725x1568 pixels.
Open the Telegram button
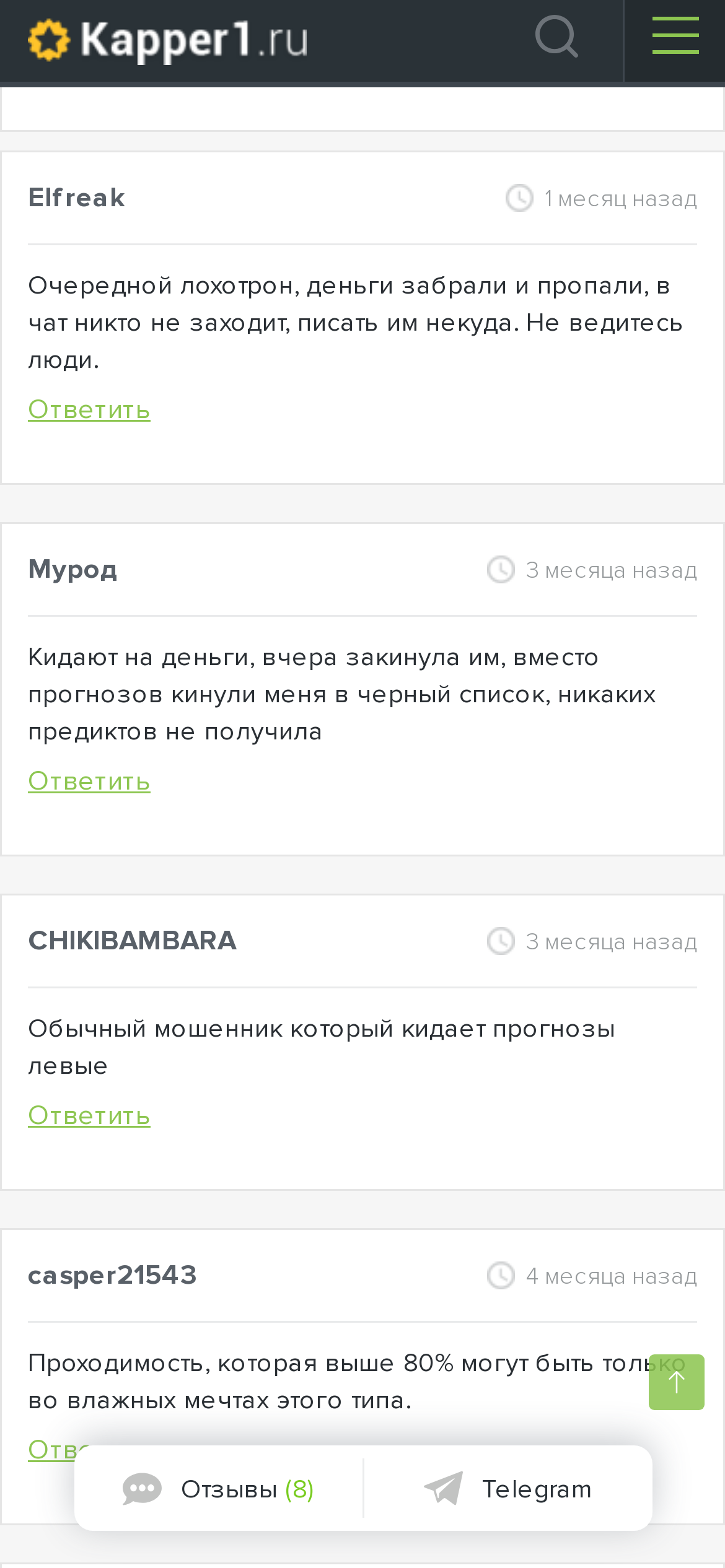click(508, 1489)
